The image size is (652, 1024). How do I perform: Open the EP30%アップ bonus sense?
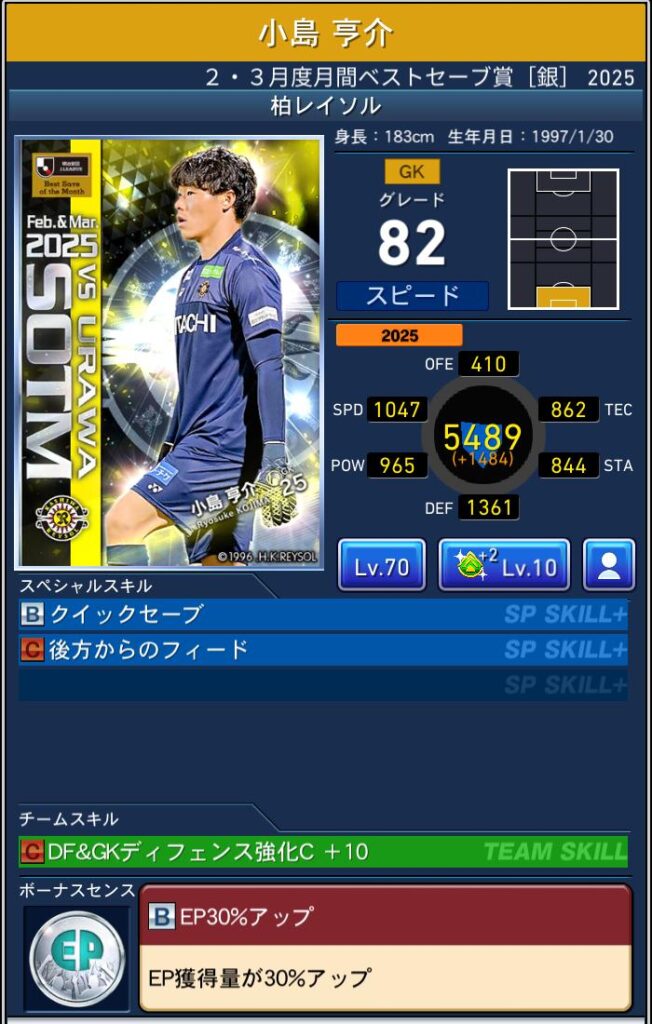(x=385, y=947)
